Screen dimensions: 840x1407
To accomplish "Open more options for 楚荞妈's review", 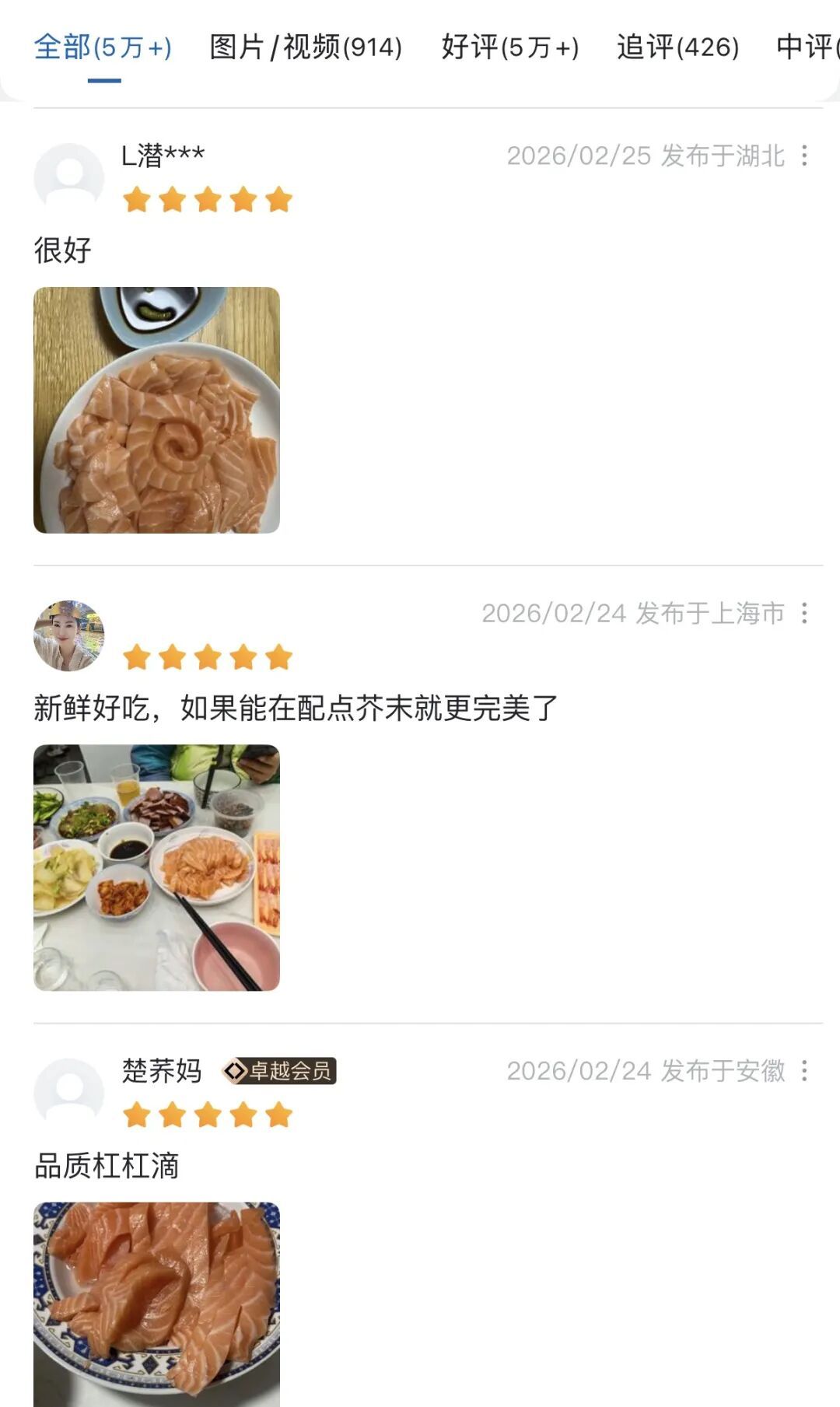I will 804,1071.
